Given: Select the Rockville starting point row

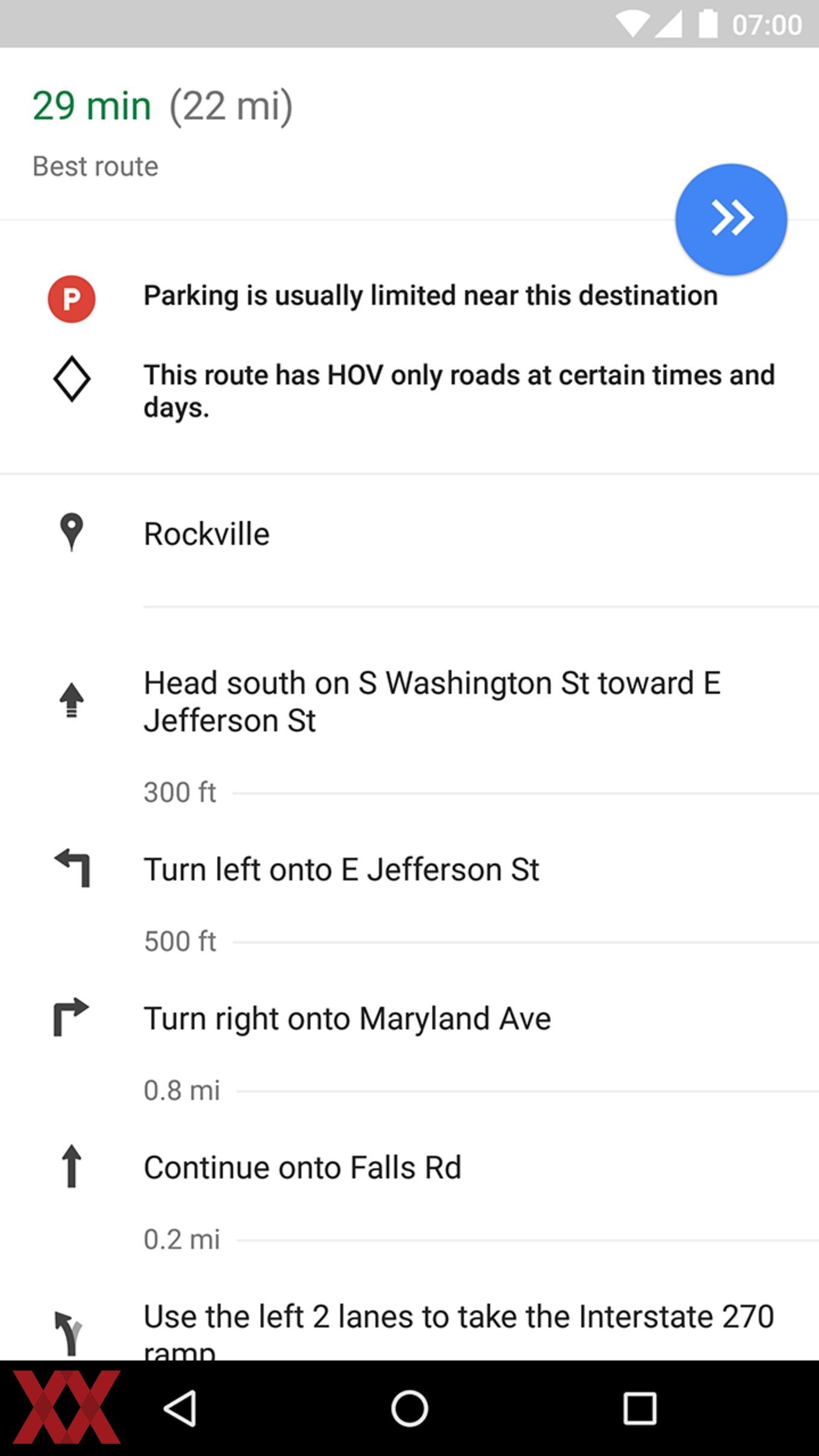Looking at the screenshot, I should pyautogui.click(x=409, y=534).
